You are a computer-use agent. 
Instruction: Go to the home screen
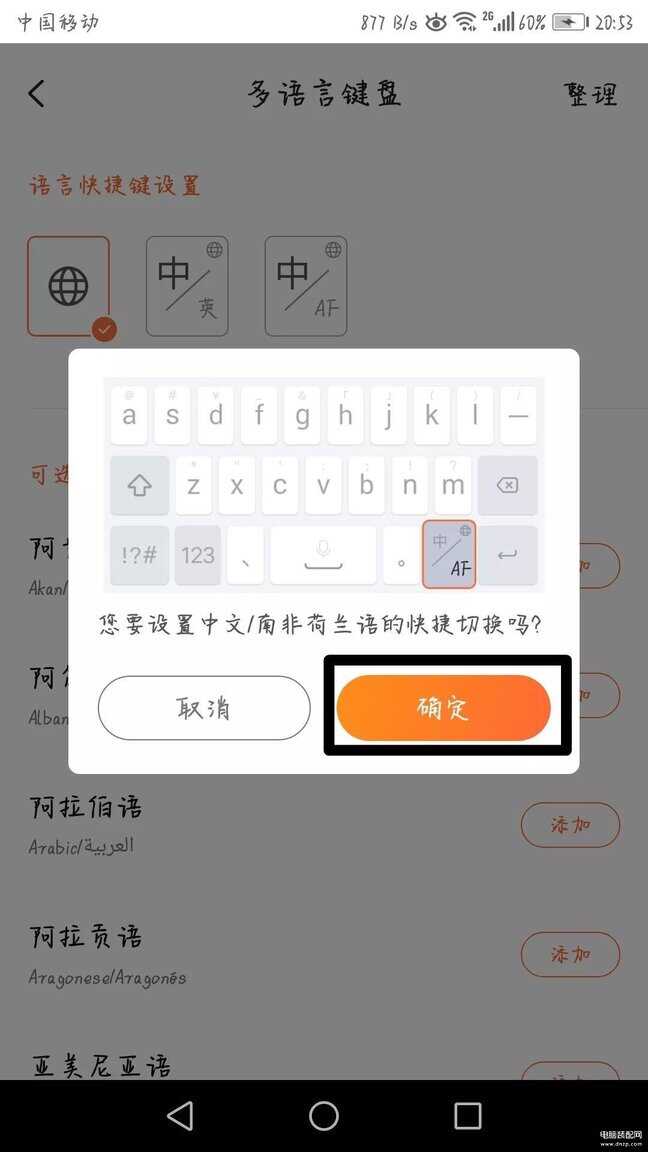point(324,1116)
